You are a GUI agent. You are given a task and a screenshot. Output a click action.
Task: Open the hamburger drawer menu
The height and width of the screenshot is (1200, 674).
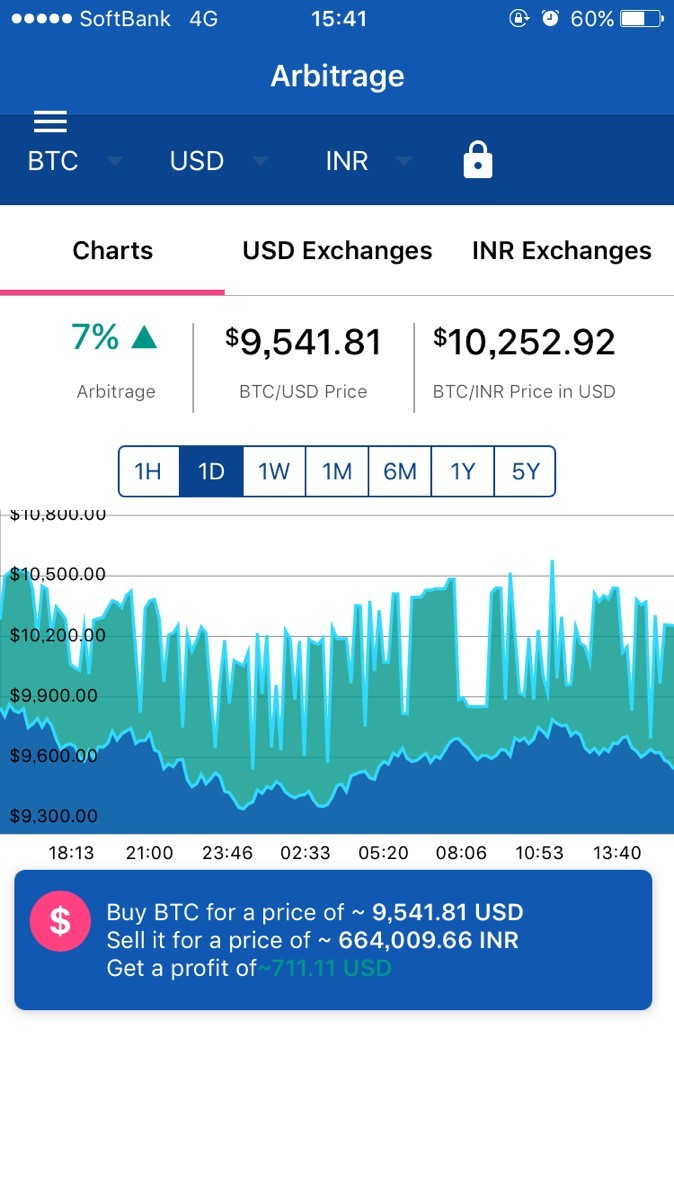pyautogui.click(x=50, y=122)
